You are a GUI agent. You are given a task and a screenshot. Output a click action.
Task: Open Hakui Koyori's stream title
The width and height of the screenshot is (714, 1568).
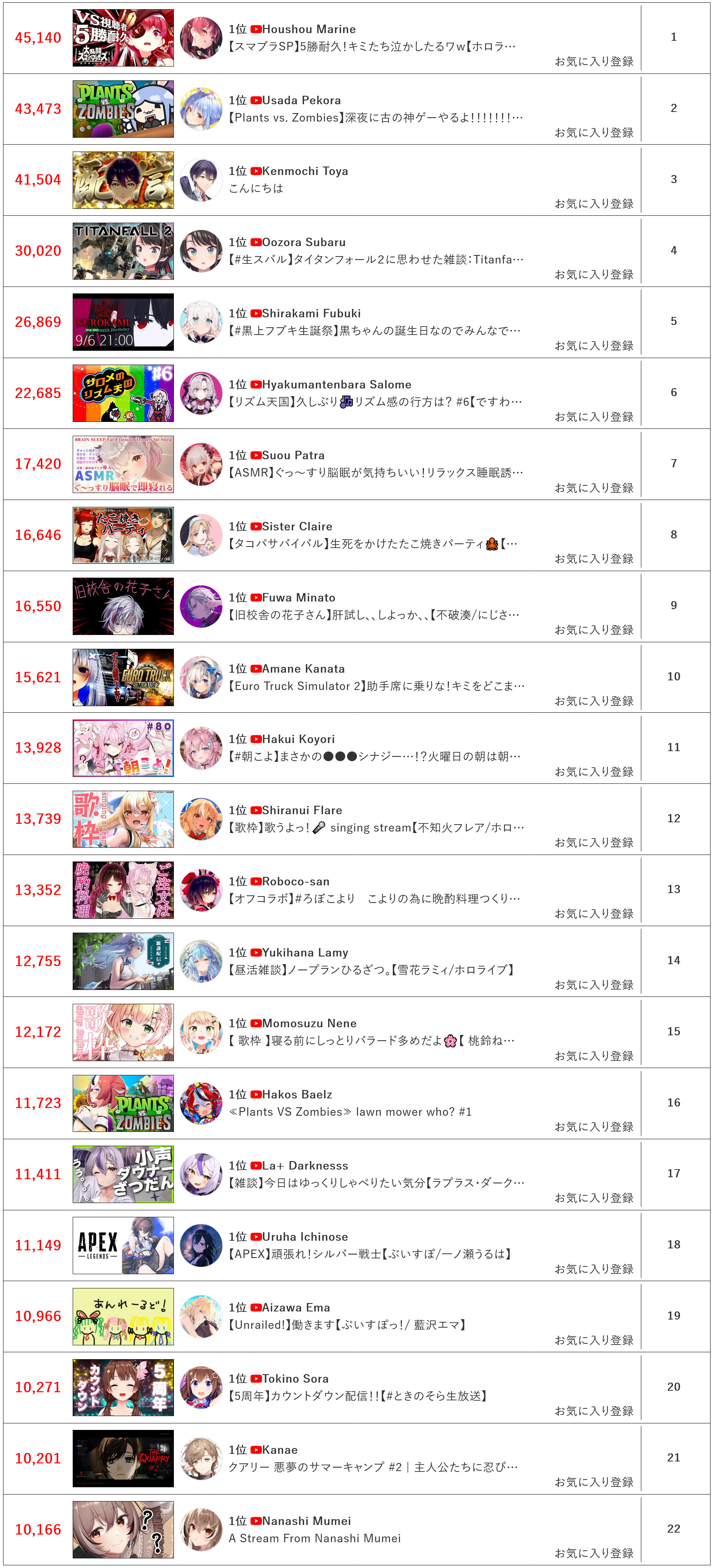pyautogui.click(x=374, y=757)
